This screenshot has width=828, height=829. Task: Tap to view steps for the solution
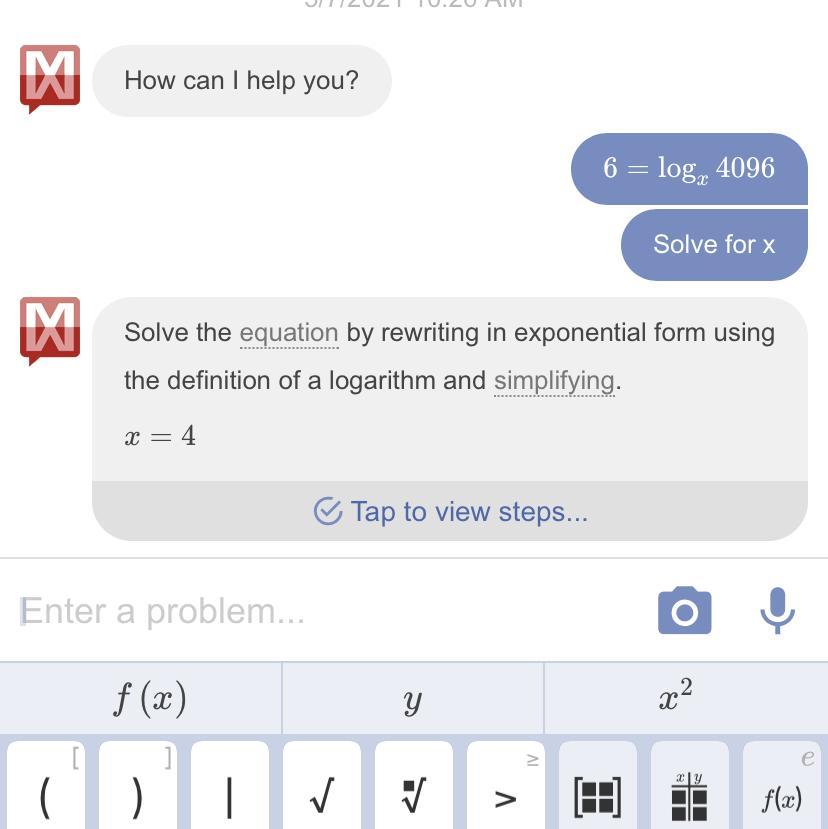click(450, 511)
